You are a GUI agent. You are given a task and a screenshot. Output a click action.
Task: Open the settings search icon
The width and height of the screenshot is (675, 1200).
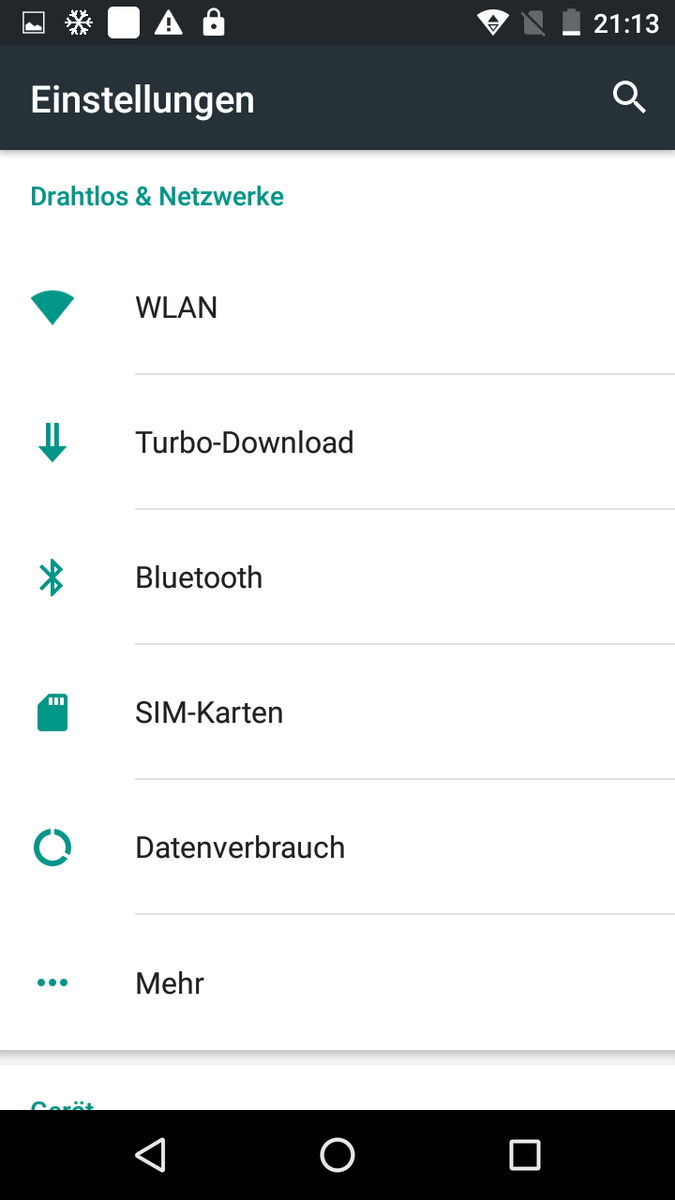tap(629, 98)
